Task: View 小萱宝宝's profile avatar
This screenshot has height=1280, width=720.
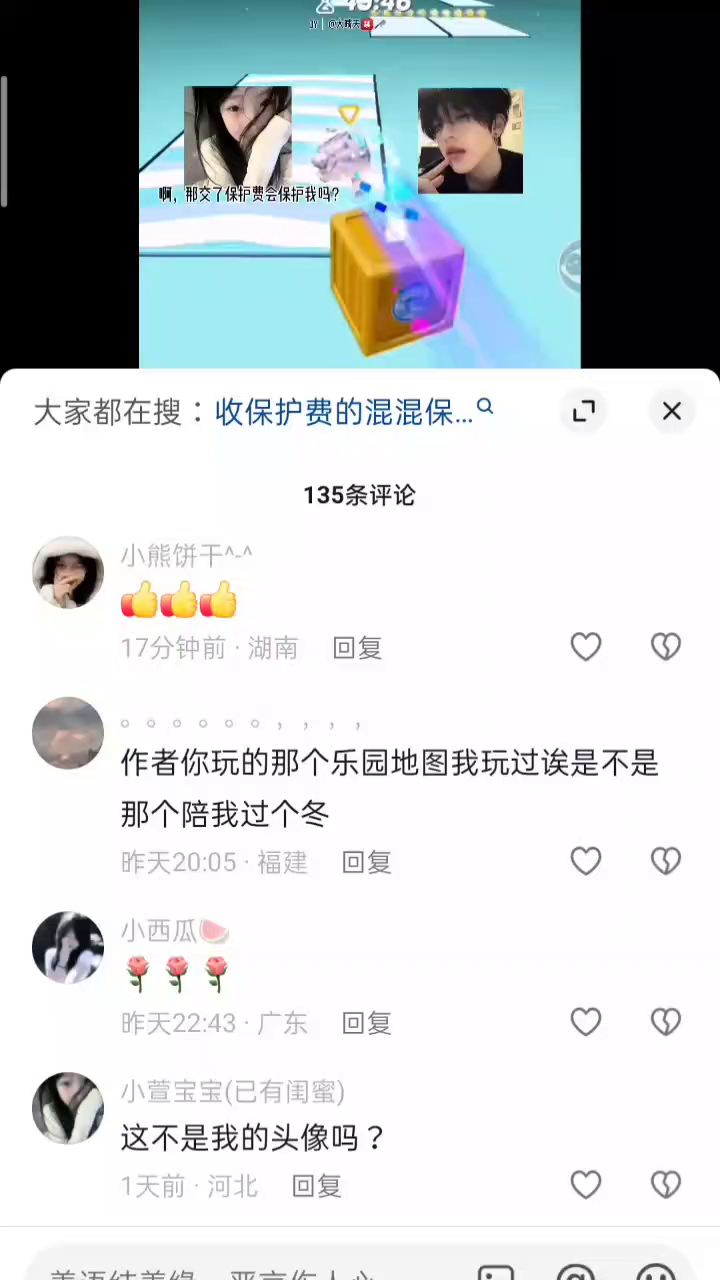Action: click(x=68, y=1108)
